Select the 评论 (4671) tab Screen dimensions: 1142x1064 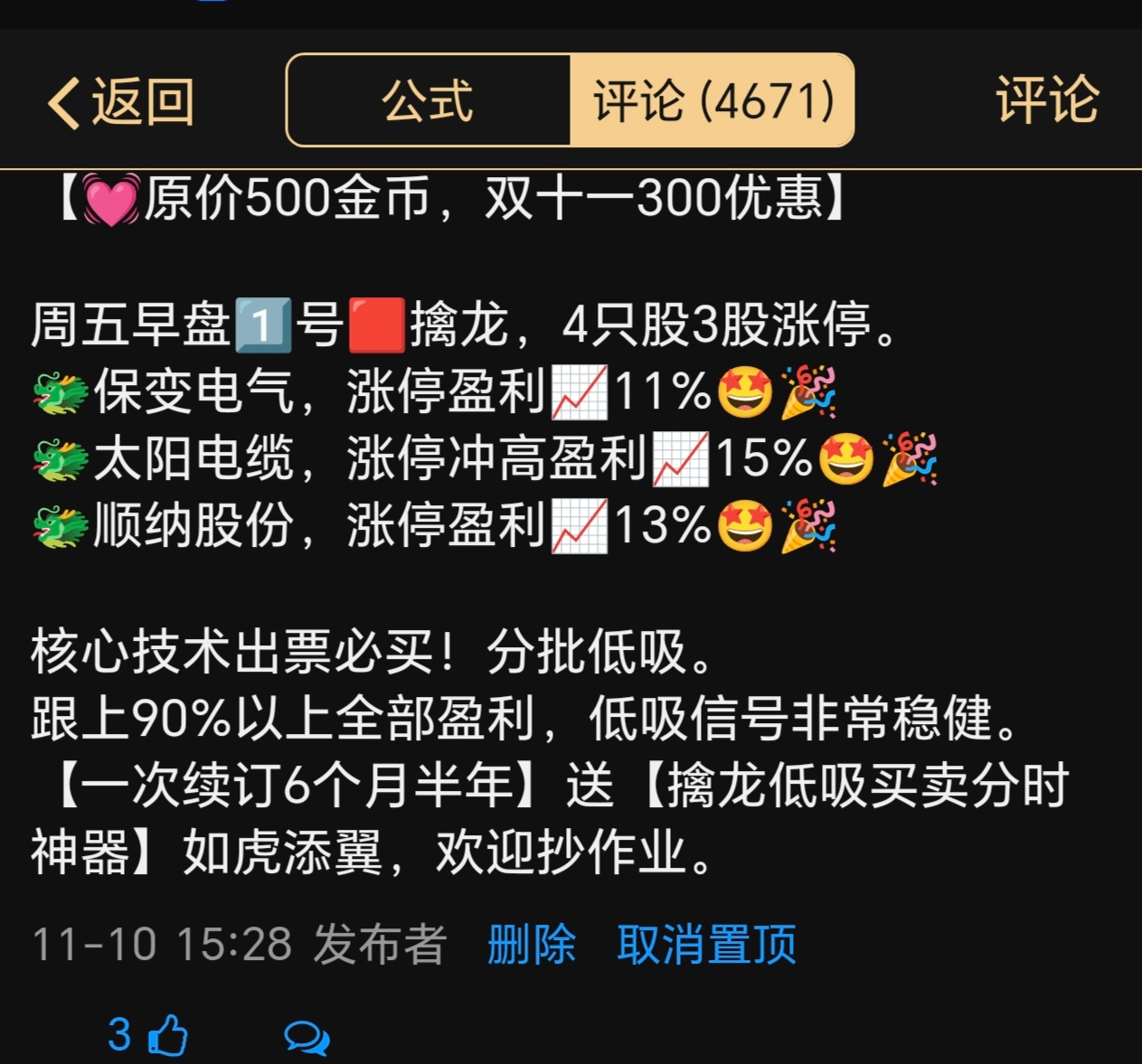tap(713, 100)
